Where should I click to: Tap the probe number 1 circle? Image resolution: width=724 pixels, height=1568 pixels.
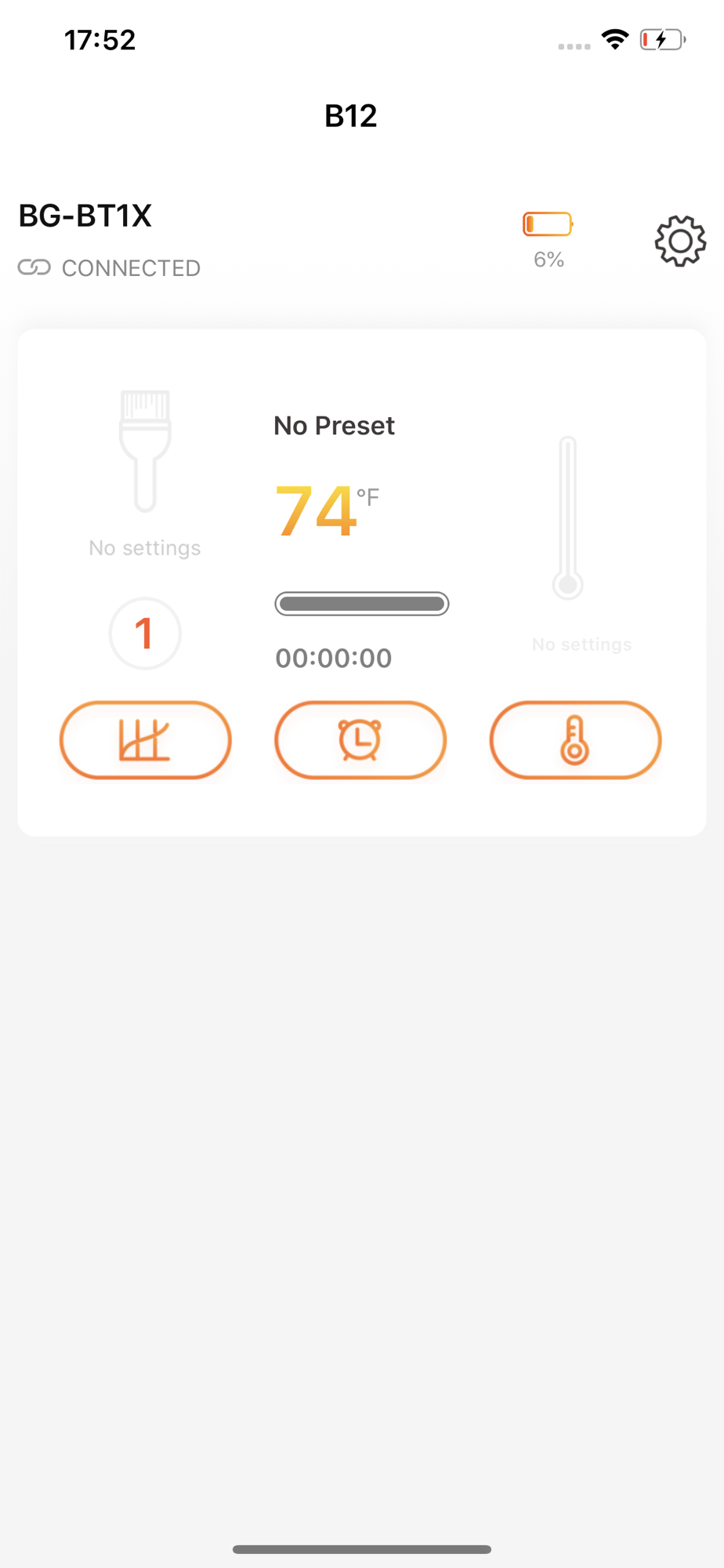pyautogui.click(x=145, y=633)
